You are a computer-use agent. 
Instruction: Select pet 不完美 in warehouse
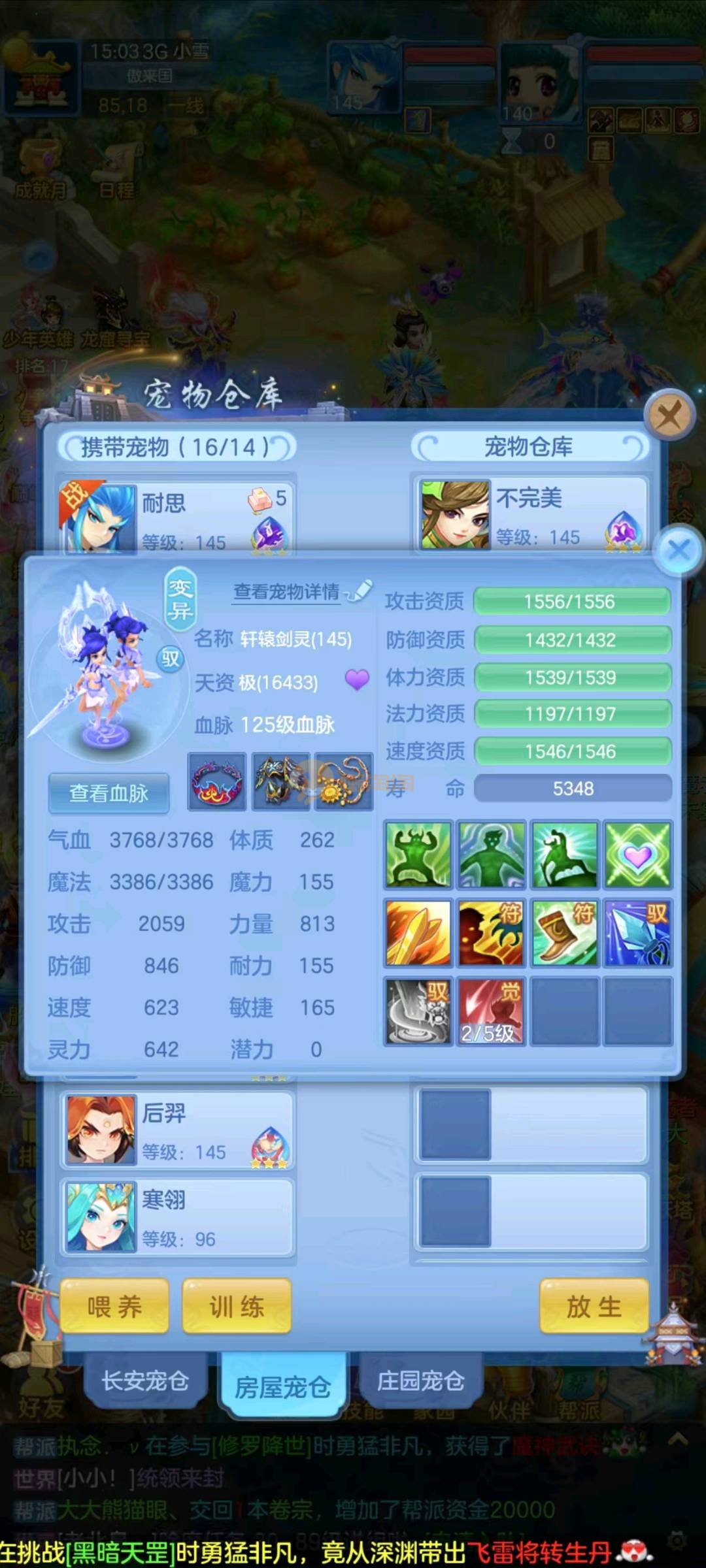[529, 515]
